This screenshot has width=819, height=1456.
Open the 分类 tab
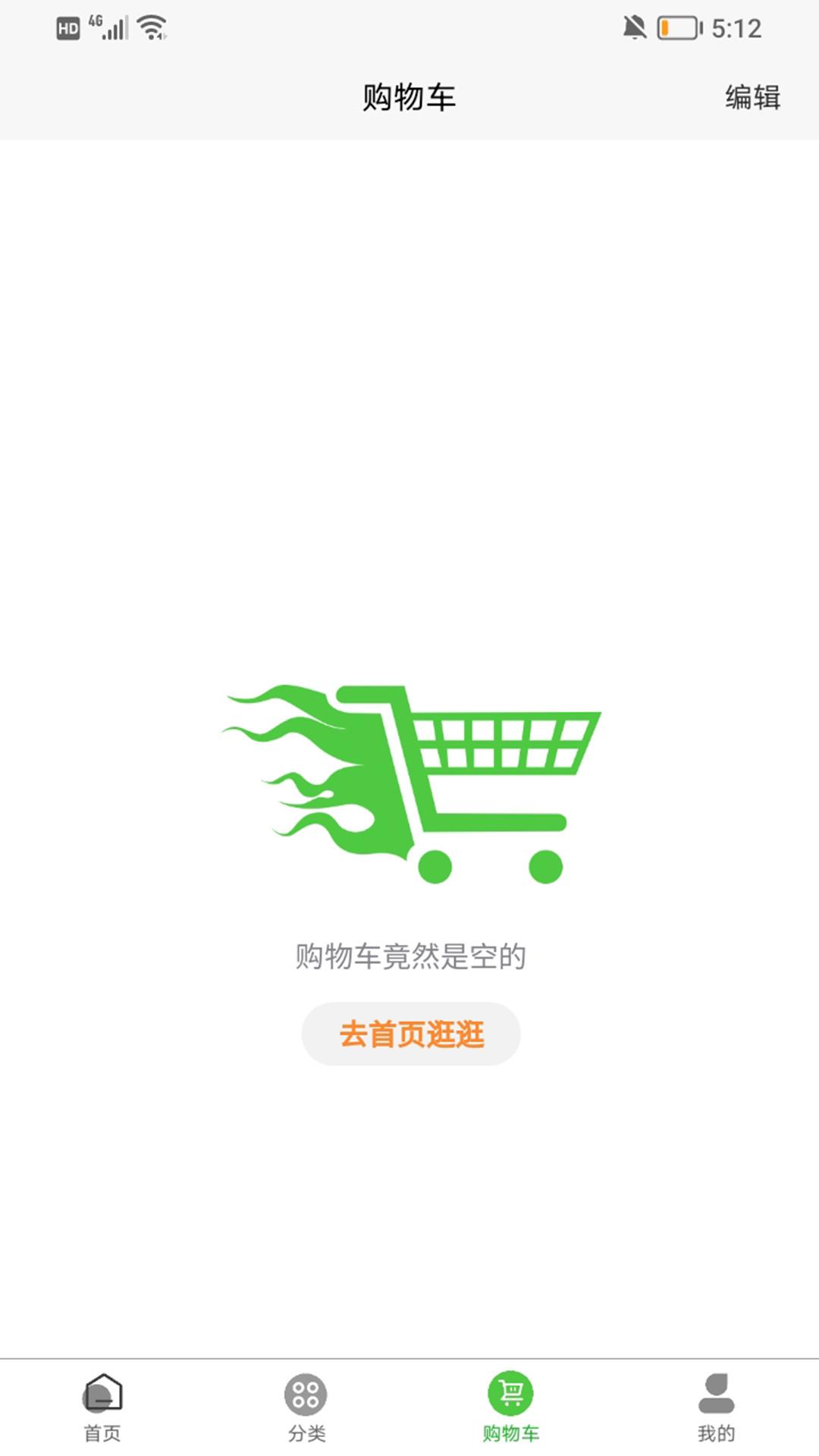click(x=306, y=1407)
